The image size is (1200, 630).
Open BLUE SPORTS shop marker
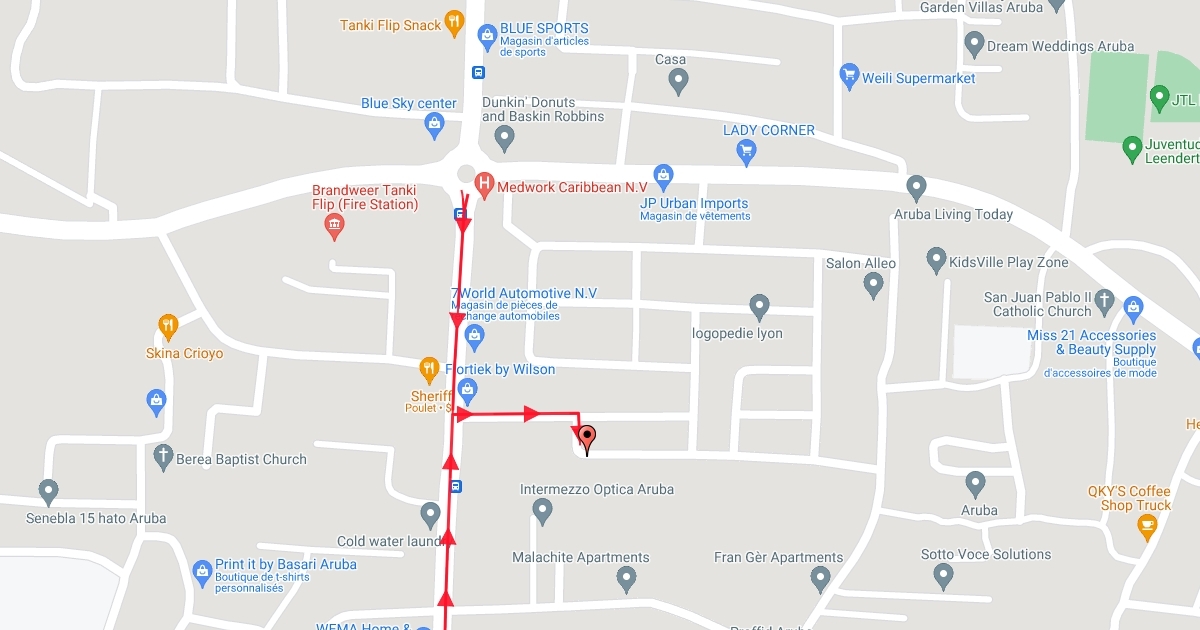click(487, 38)
